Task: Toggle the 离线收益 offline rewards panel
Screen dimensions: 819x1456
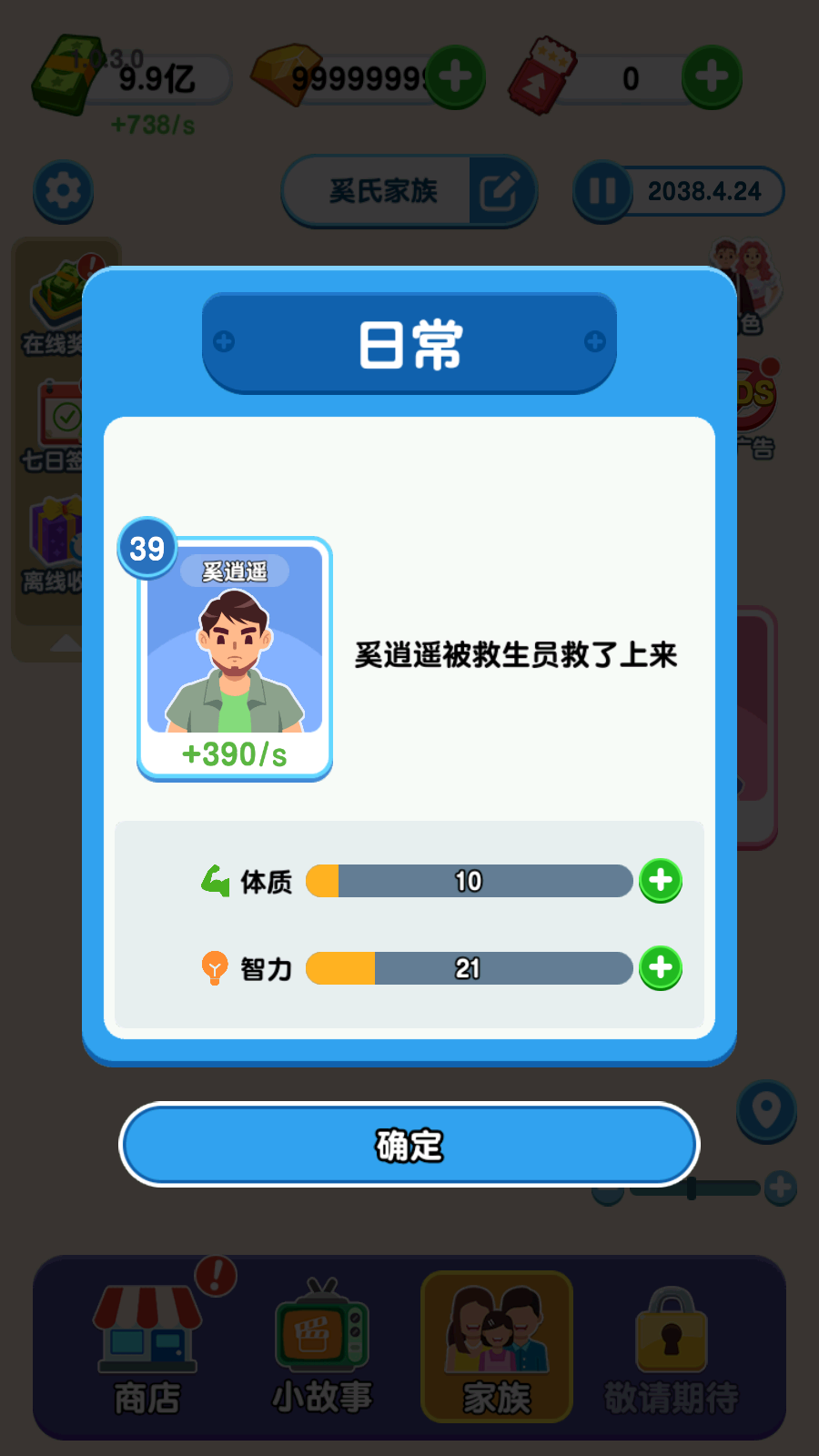Action: point(56,541)
